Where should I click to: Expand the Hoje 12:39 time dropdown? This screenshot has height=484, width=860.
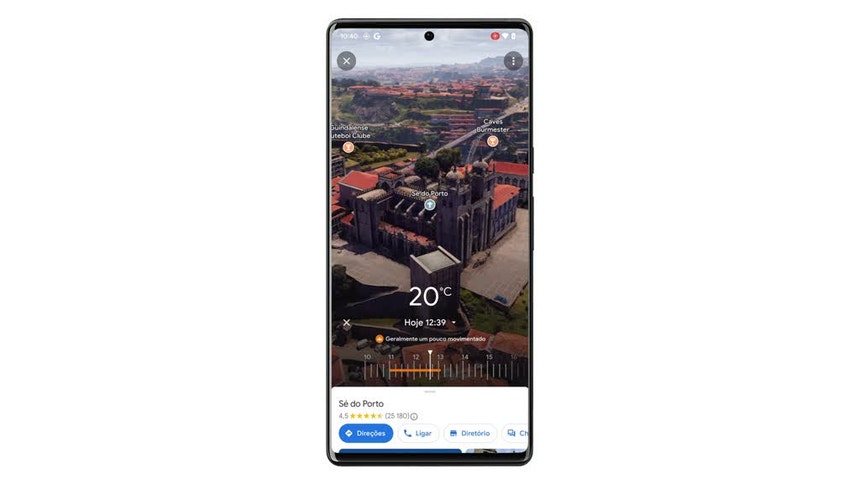tap(454, 323)
